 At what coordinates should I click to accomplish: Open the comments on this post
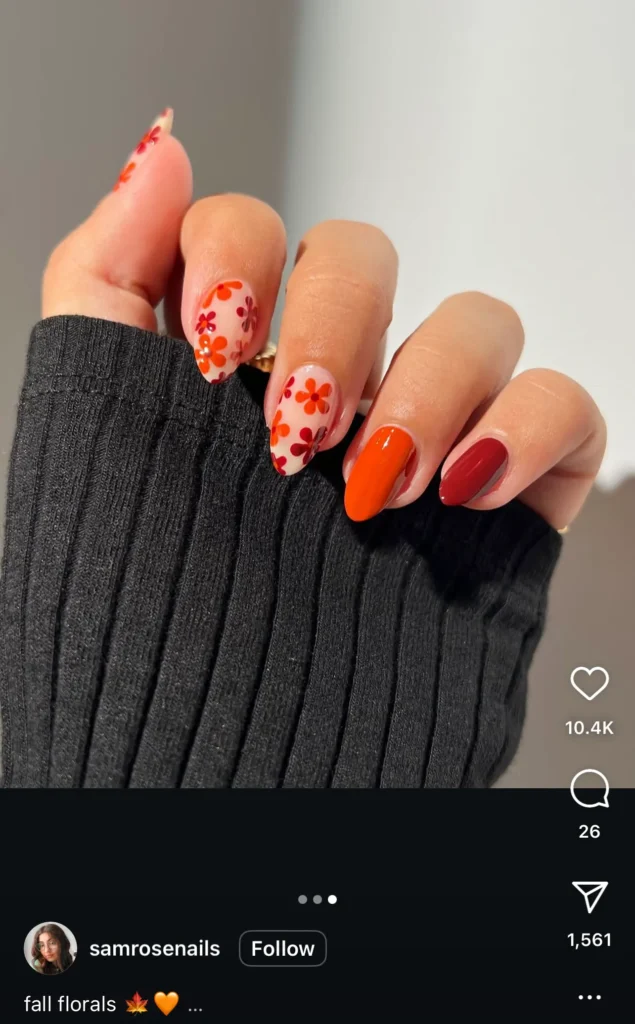click(589, 789)
